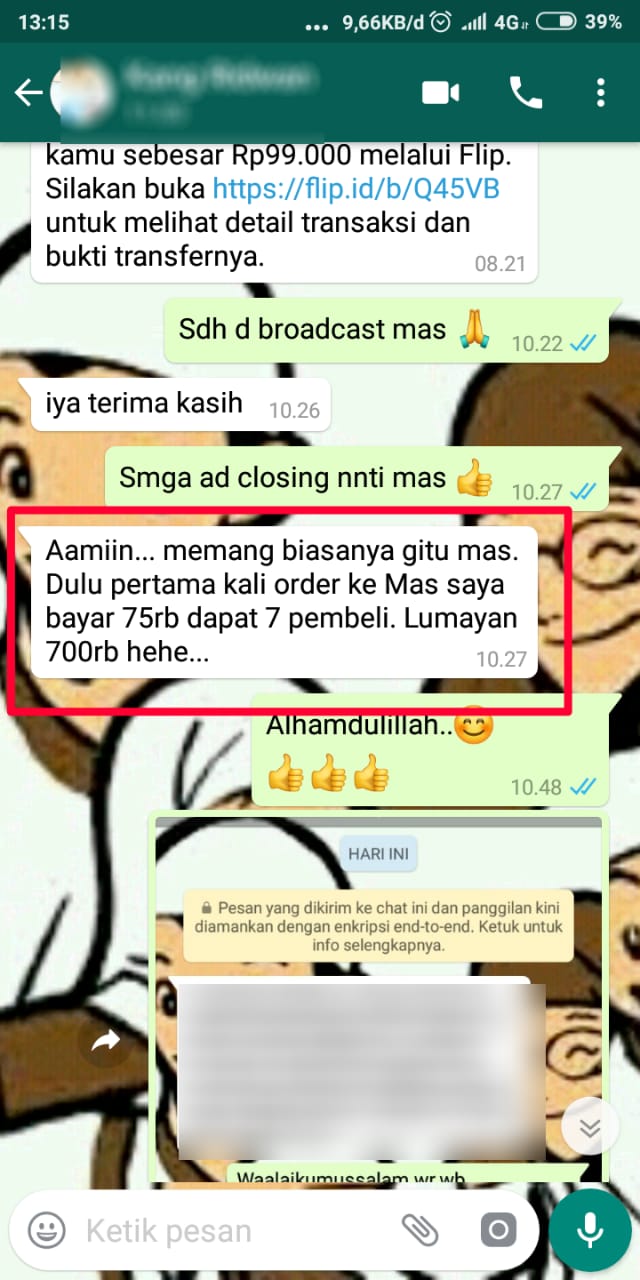Image resolution: width=640 pixels, height=1280 pixels.
Task: Forward the shared image
Action: pos(105,1043)
